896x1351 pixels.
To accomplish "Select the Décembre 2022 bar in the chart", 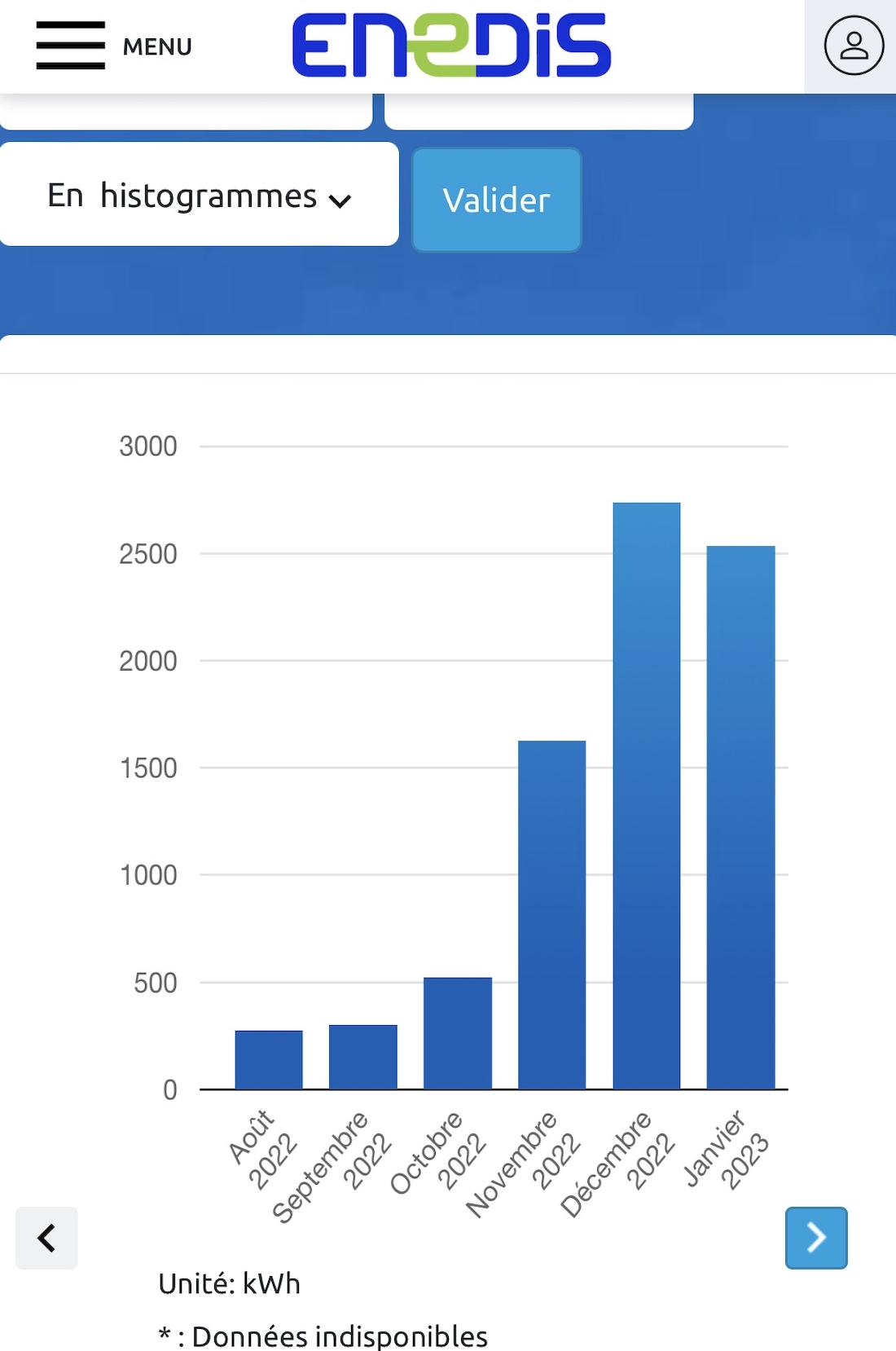I will pyautogui.click(x=646, y=795).
